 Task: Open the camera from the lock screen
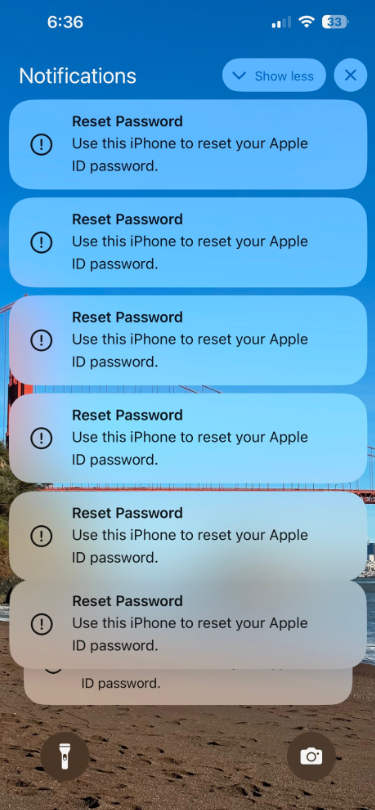(x=311, y=756)
